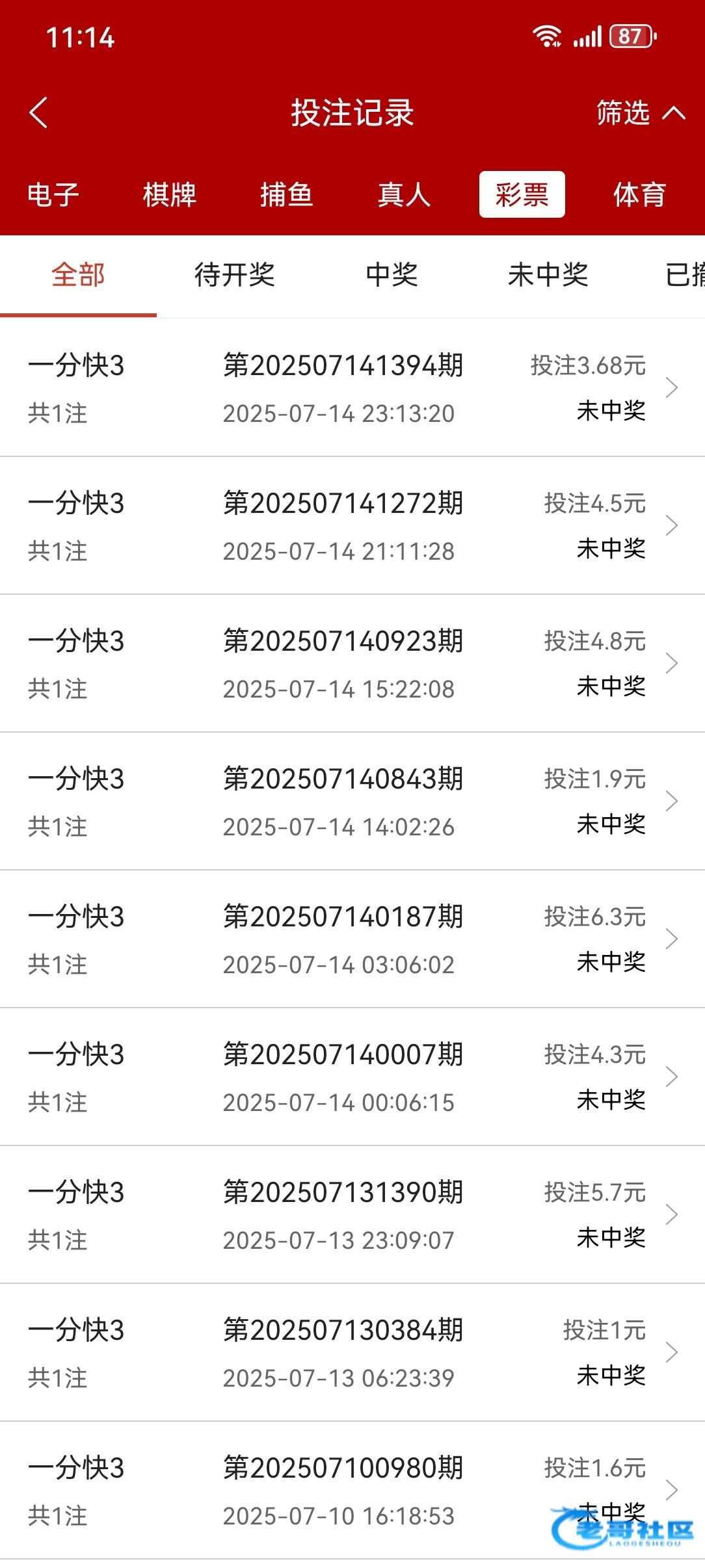Screen dimensions: 705x1568
Task: Select the 体育 category tab
Action: tap(640, 194)
